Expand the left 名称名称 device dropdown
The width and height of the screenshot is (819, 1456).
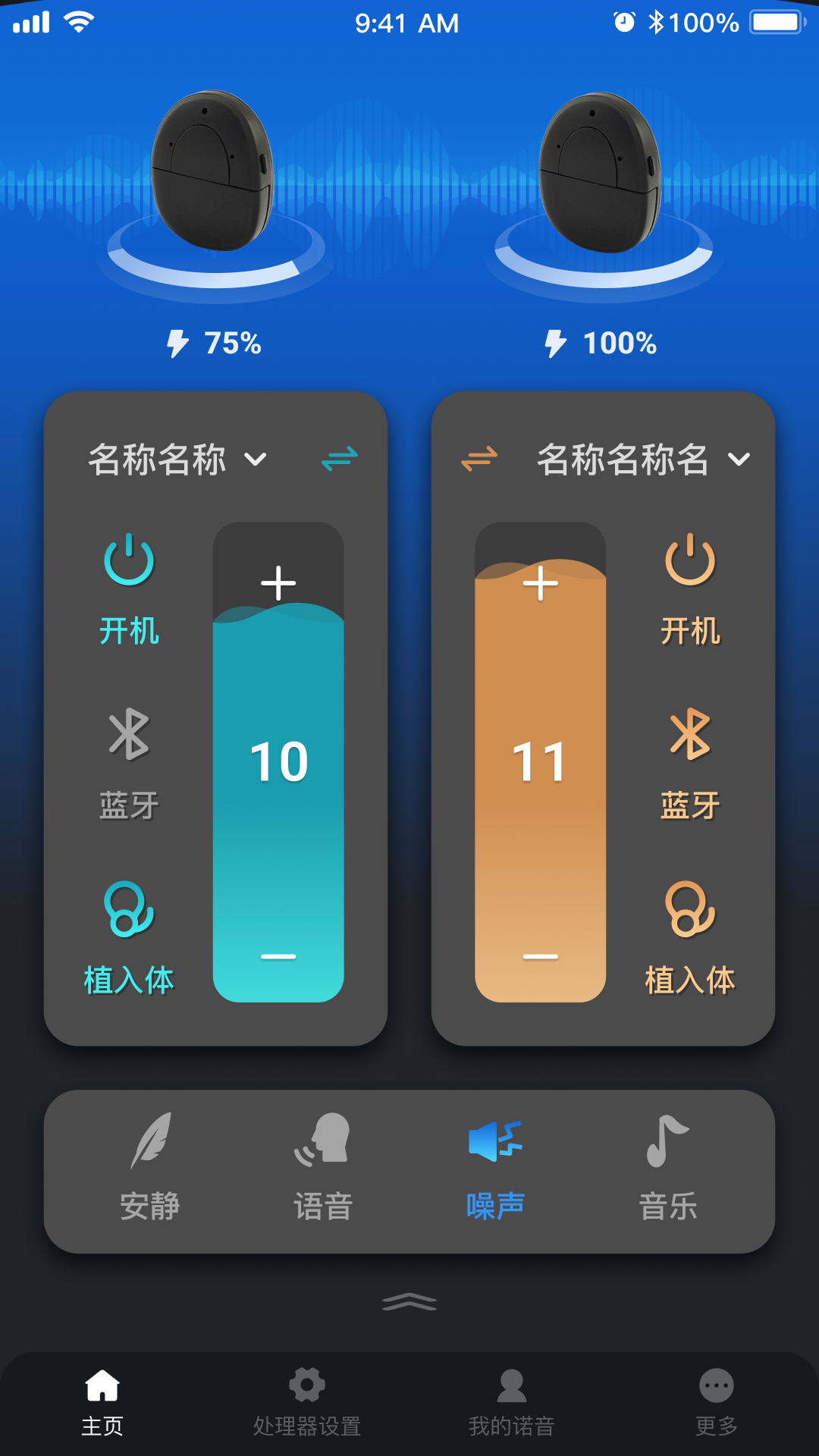pos(255,460)
